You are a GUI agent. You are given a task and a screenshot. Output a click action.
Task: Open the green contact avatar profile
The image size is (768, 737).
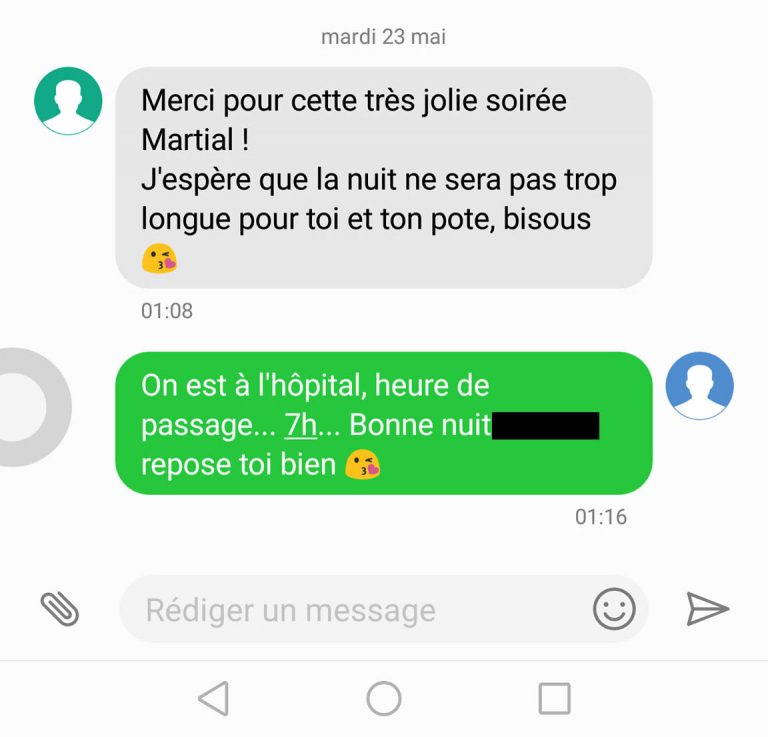pos(68,101)
